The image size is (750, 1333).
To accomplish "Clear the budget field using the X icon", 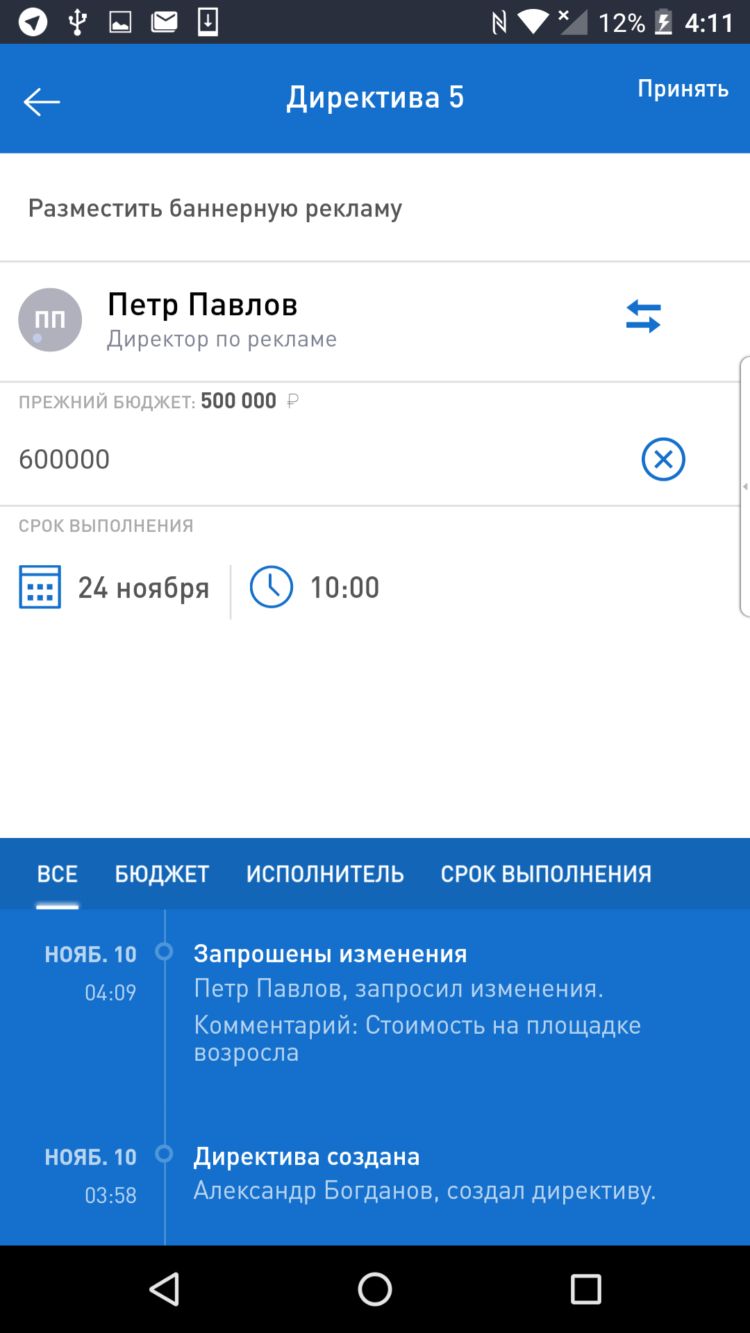I will (x=663, y=459).
